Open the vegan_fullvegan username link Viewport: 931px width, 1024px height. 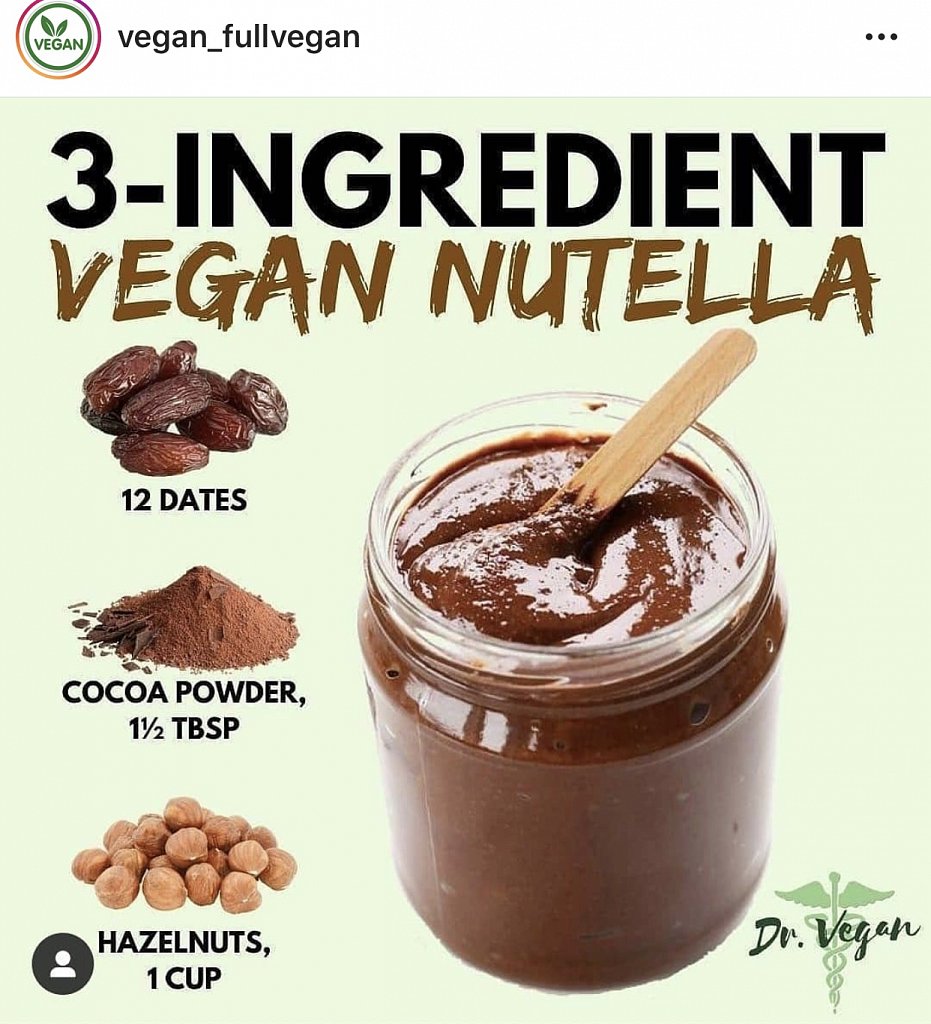pos(238,38)
